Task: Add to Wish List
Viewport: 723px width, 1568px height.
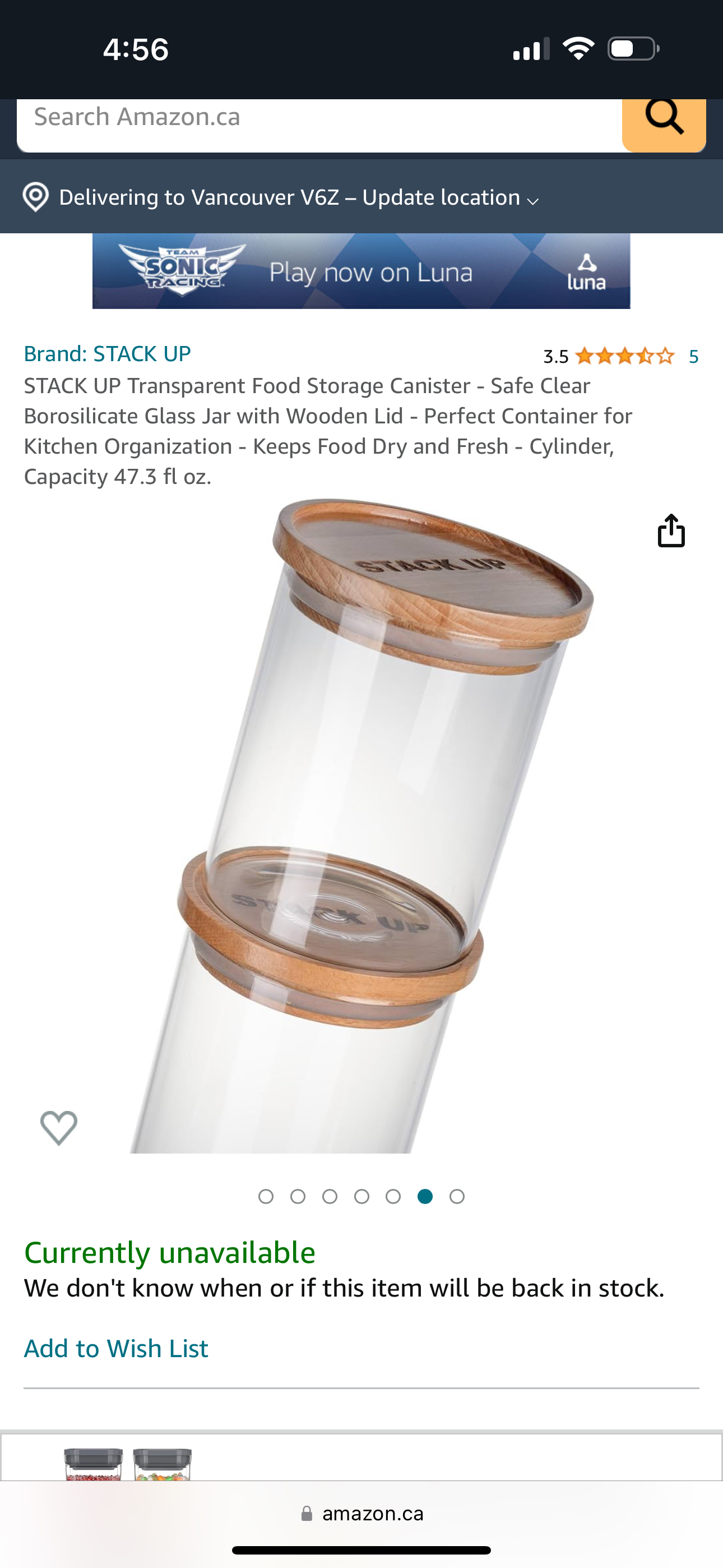Action: point(115,1348)
